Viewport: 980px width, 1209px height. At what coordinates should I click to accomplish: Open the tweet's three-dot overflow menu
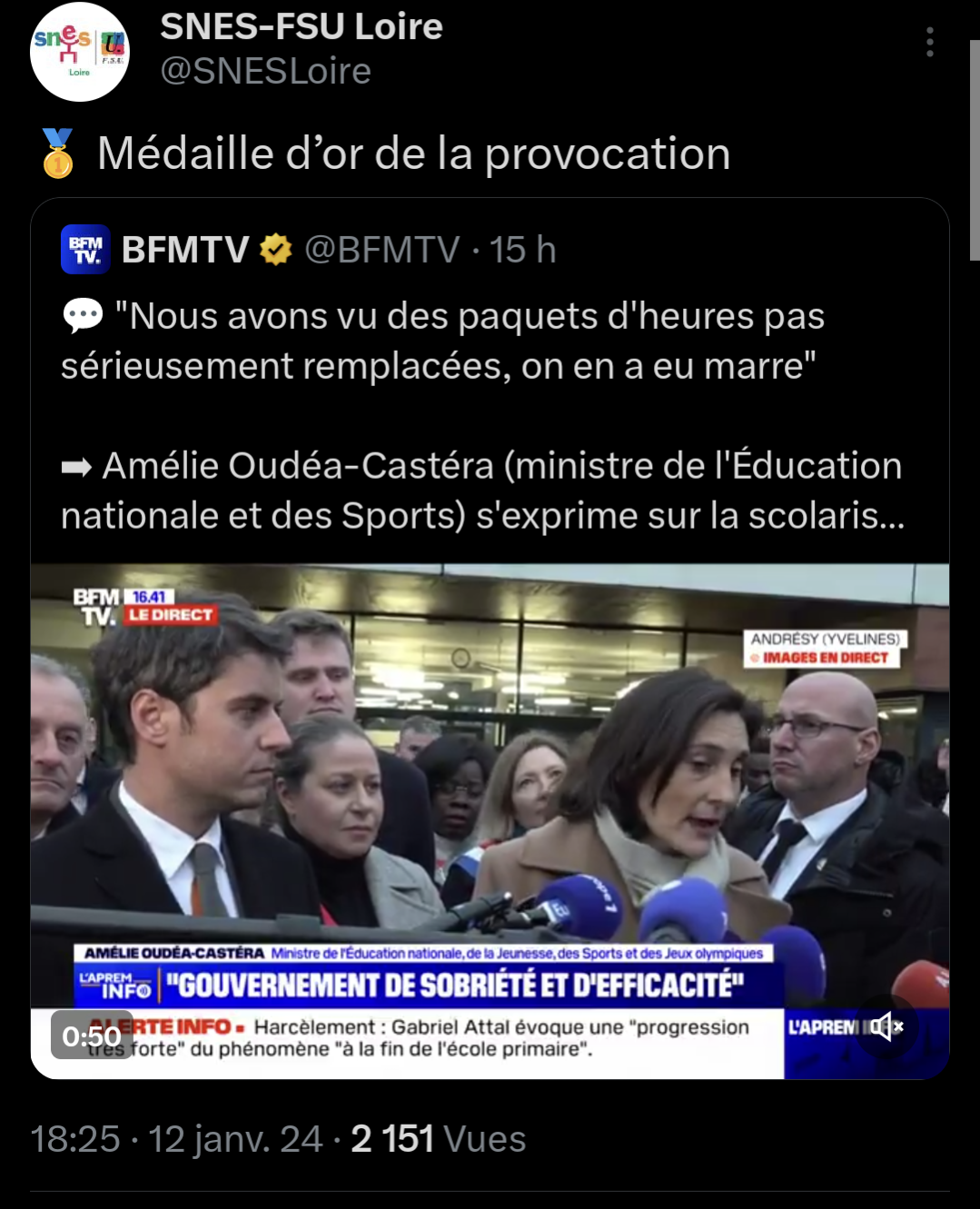click(929, 42)
